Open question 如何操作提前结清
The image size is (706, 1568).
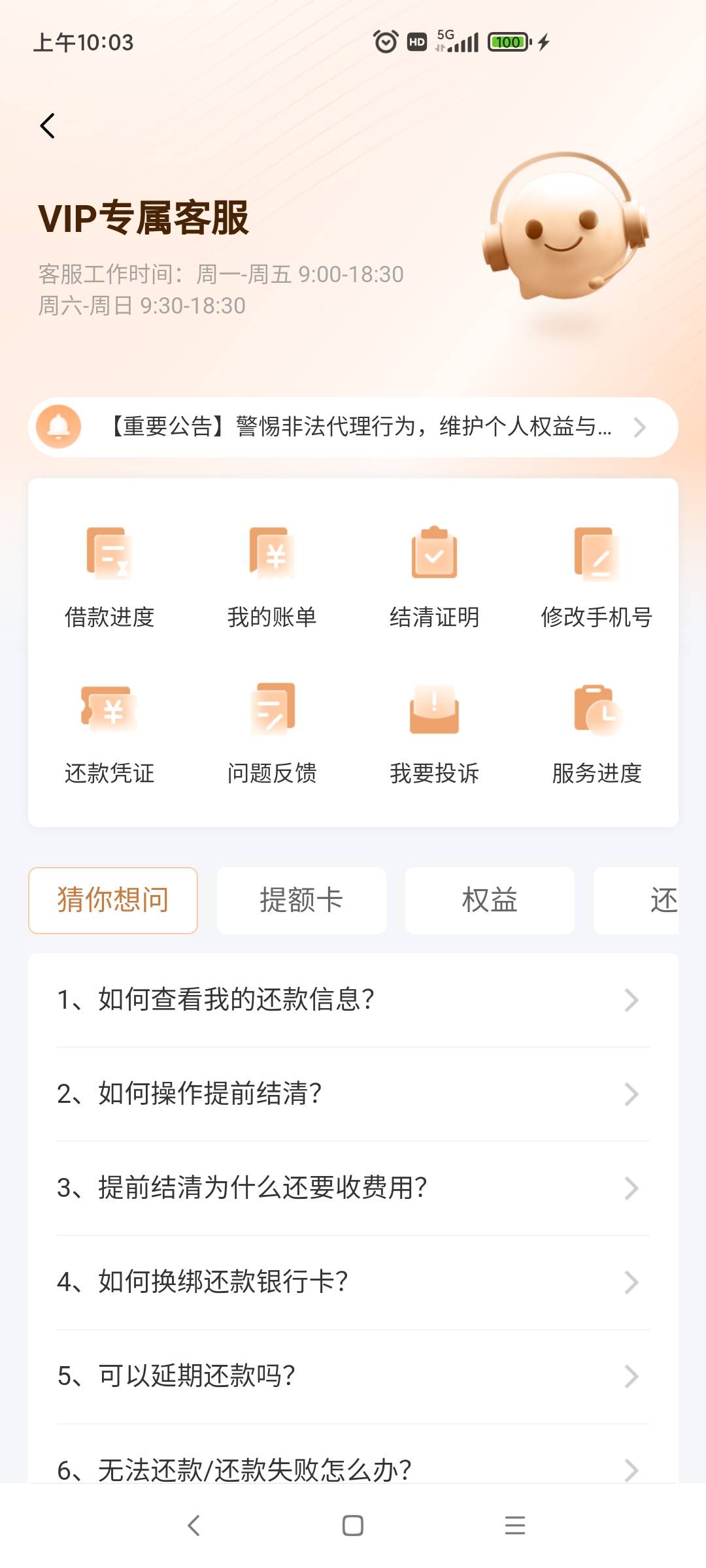tap(353, 1094)
